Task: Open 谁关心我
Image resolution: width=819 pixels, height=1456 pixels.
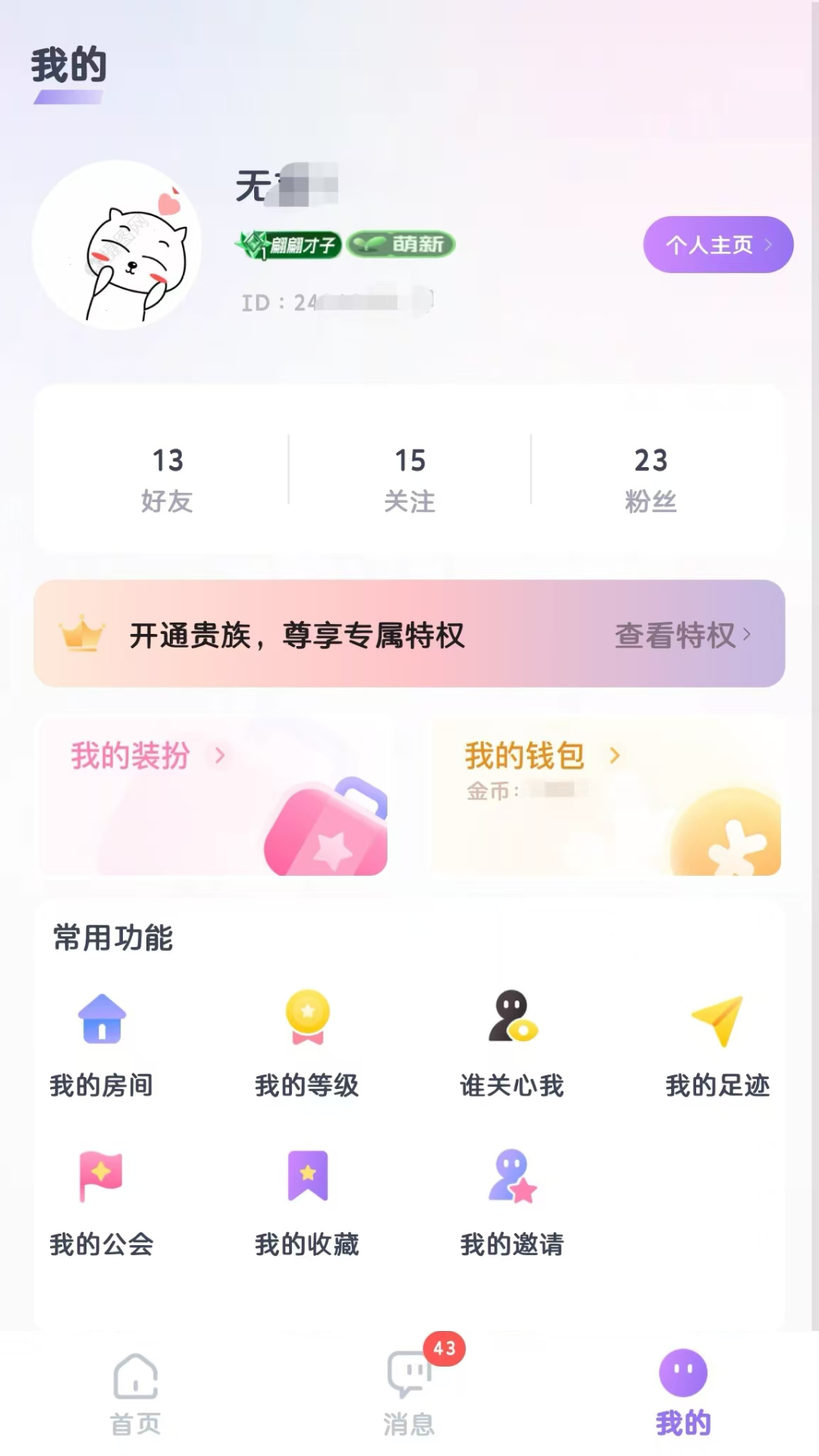Action: [512, 1043]
